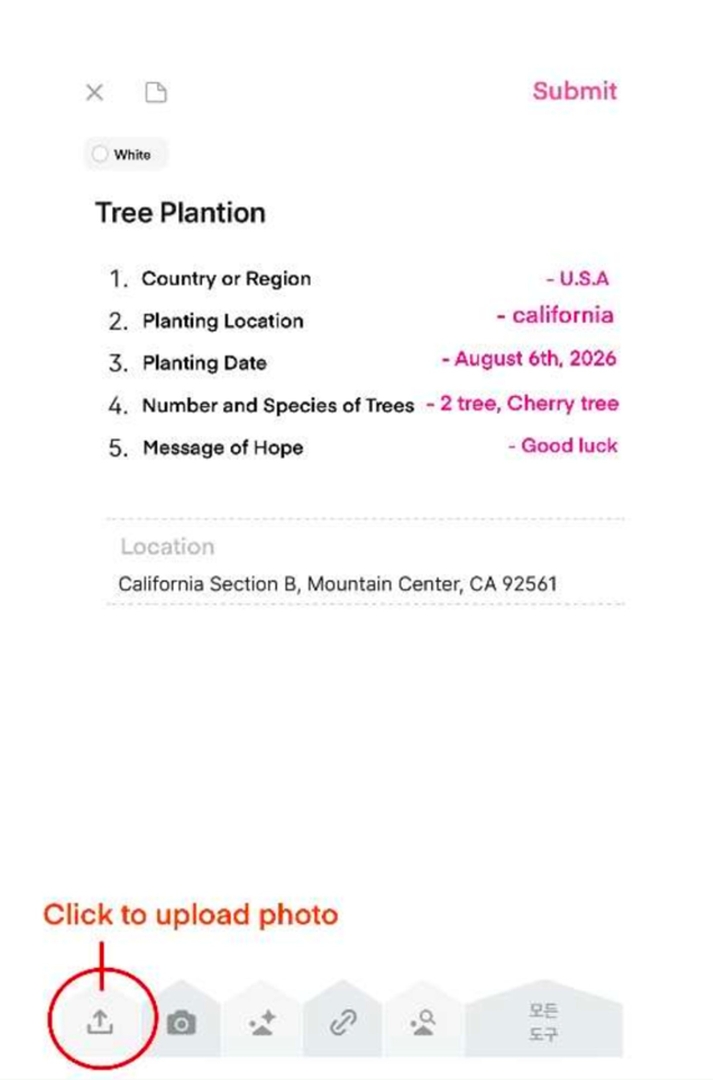
Task: Open the camera attachment tool
Action: [182, 1021]
